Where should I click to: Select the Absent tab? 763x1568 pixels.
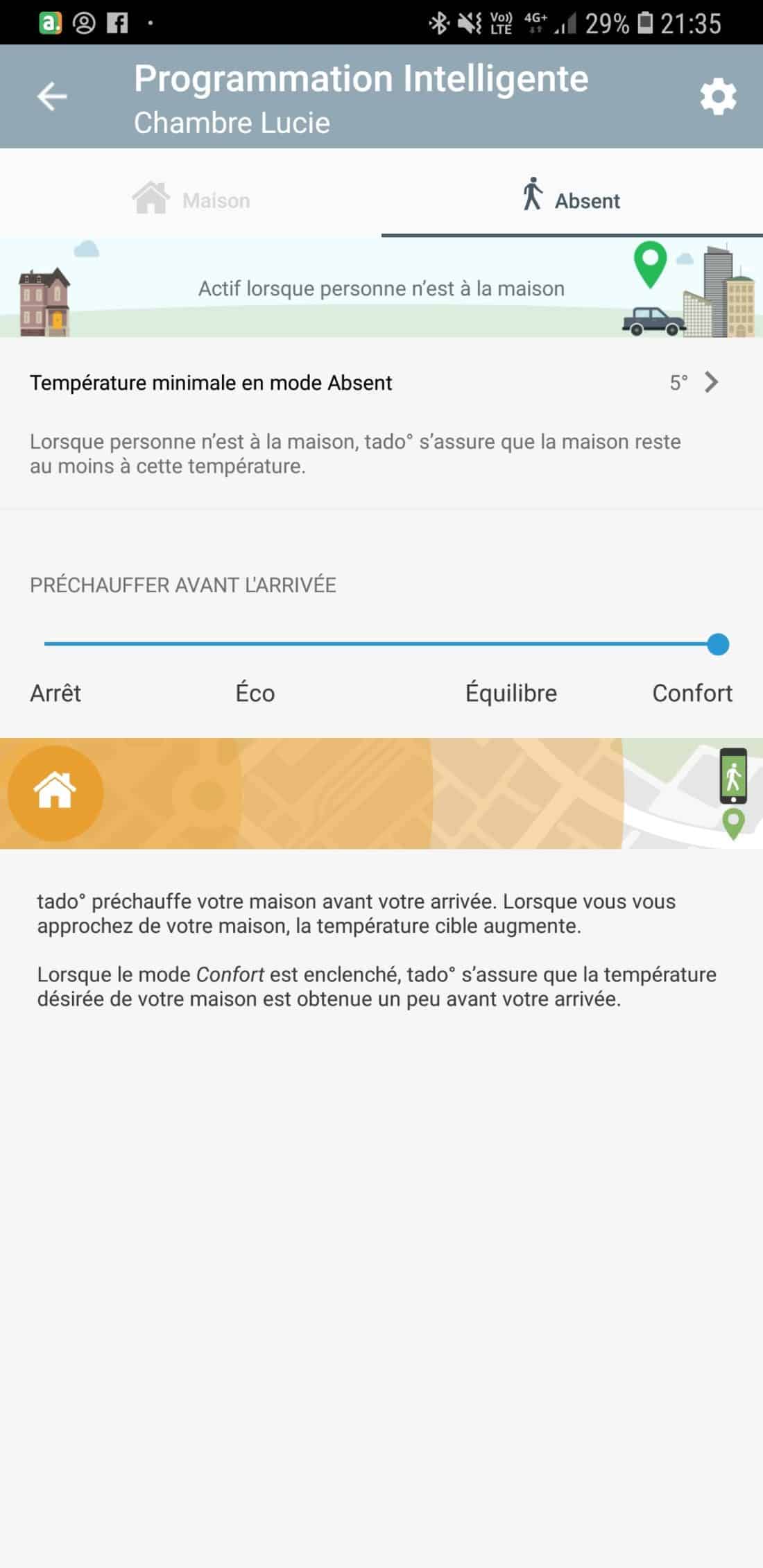(572, 199)
